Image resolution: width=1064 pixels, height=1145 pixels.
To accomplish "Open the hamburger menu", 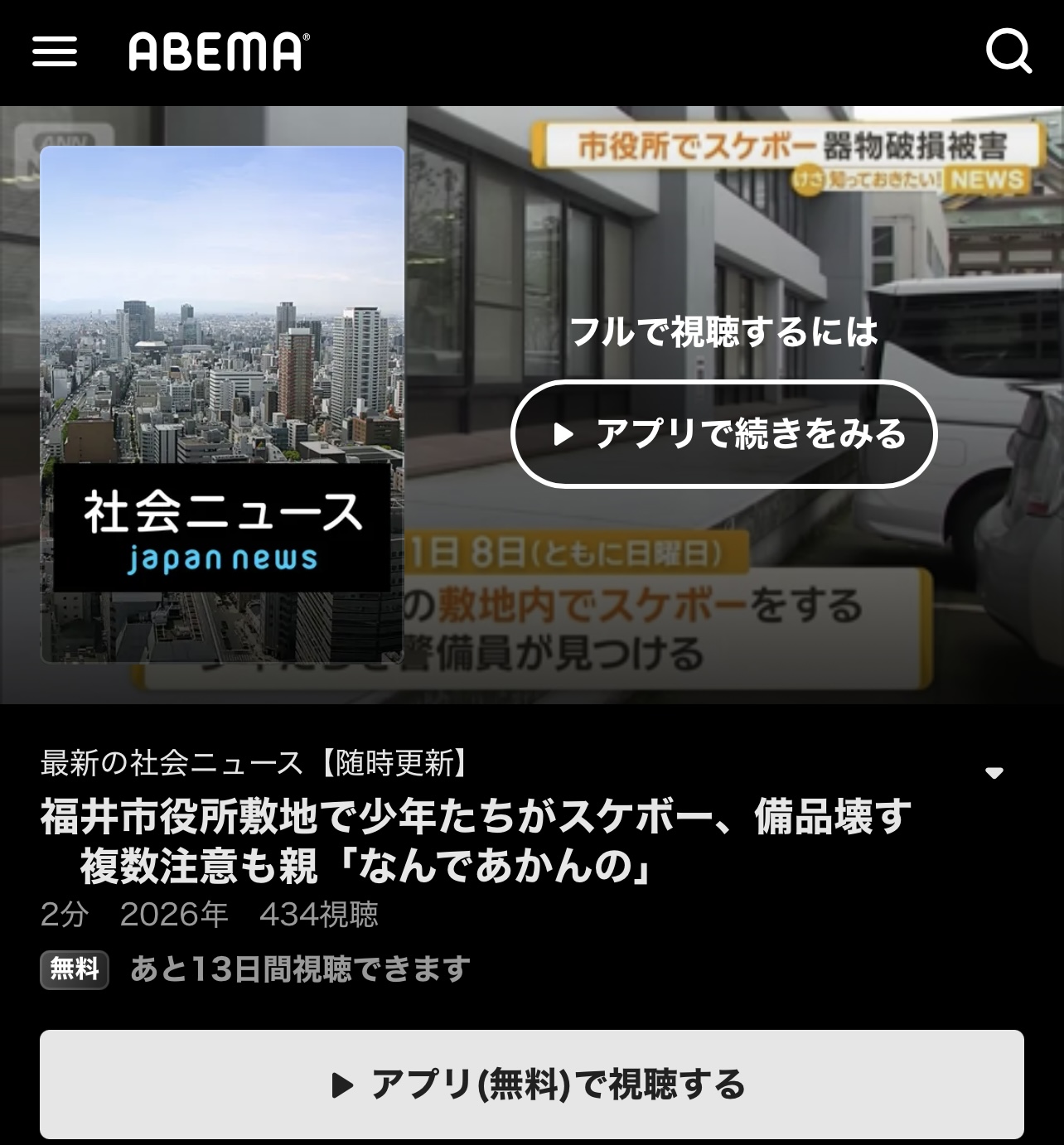I will tap(55, 51).
